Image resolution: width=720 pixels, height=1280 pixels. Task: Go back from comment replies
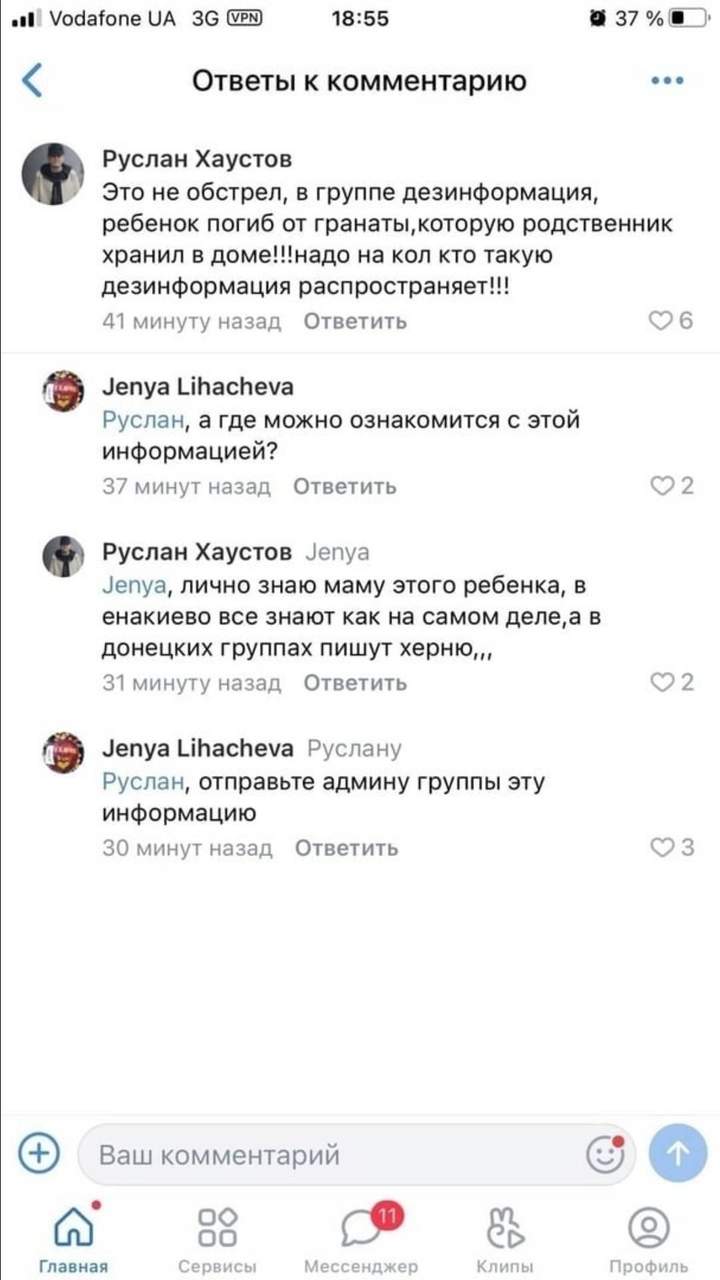[x=34, y=80]
